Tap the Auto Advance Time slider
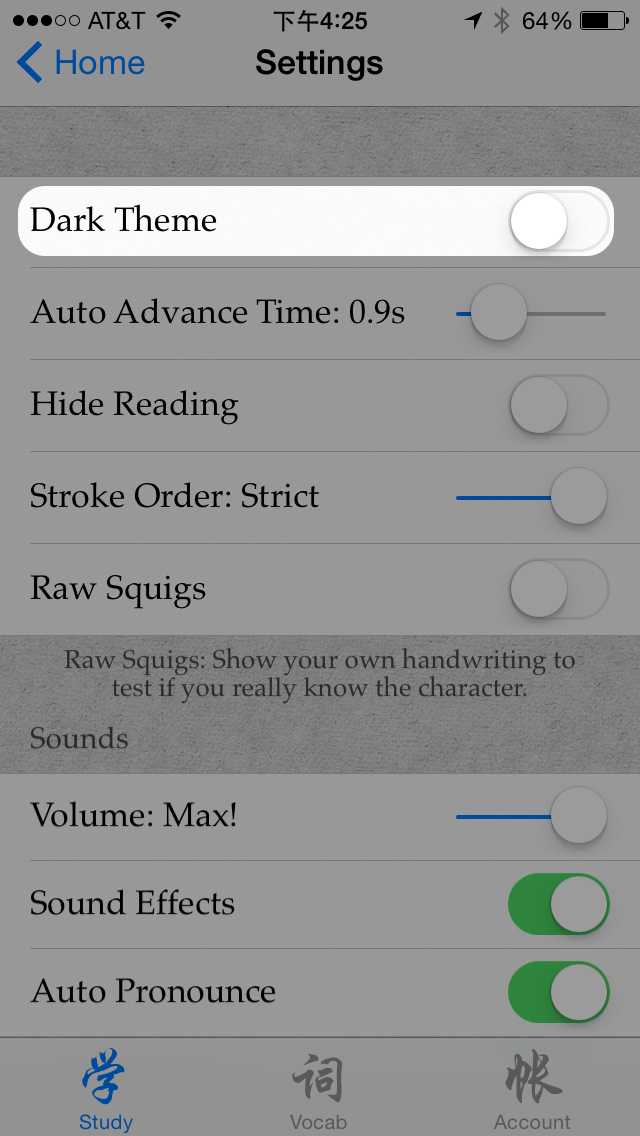 point(530,313)
